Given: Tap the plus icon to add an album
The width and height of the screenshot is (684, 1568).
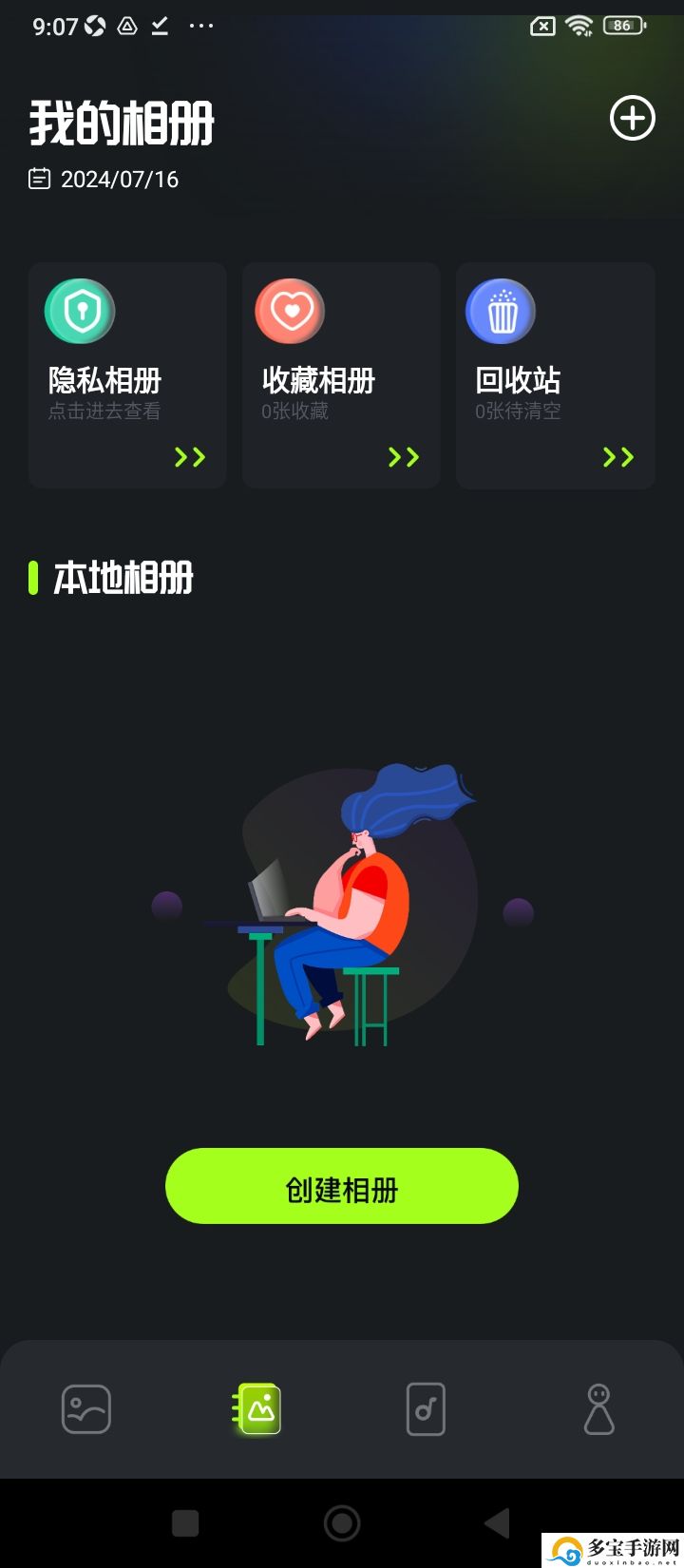Looking at the screenshot, I should point(632,119).
